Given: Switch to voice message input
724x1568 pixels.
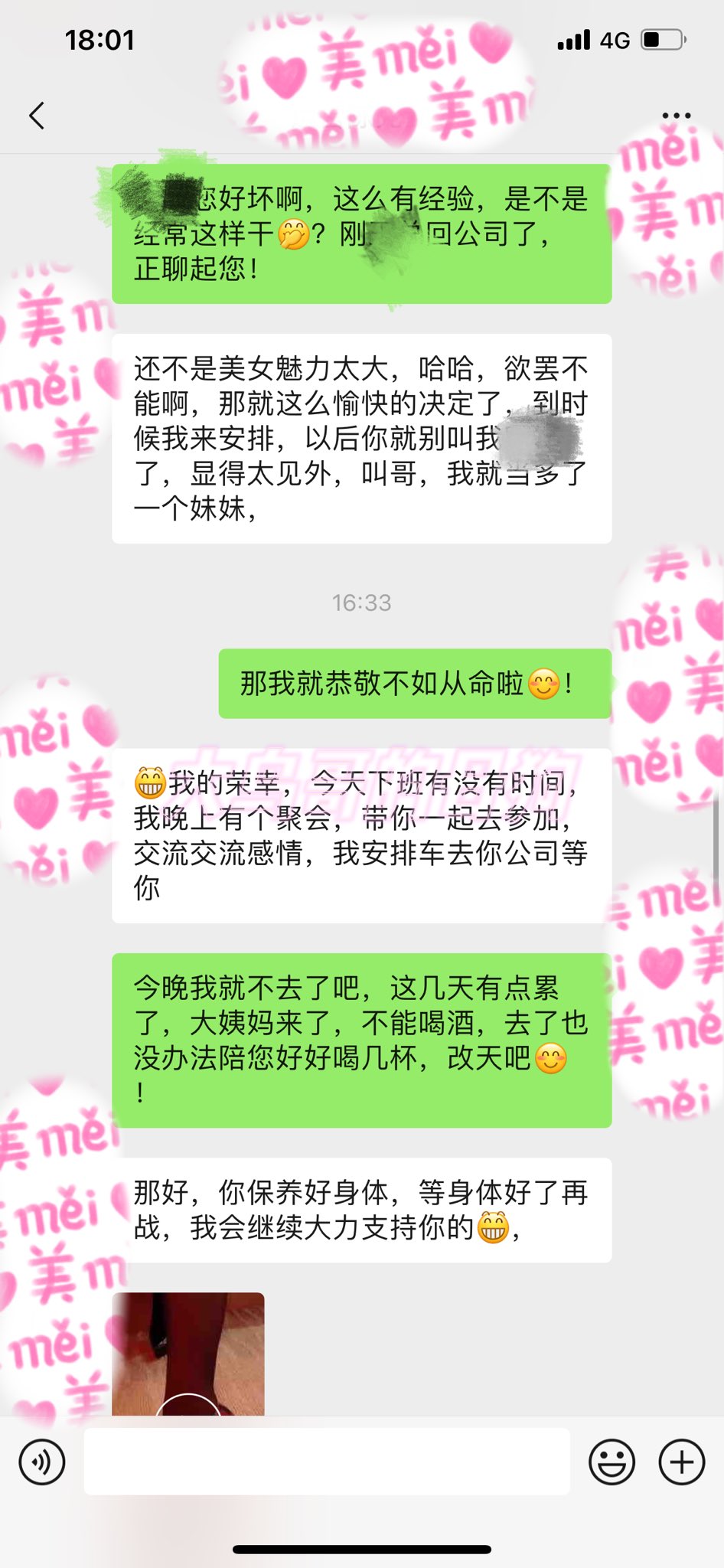Looking at the screenshot, I should tap(42, 1462).
